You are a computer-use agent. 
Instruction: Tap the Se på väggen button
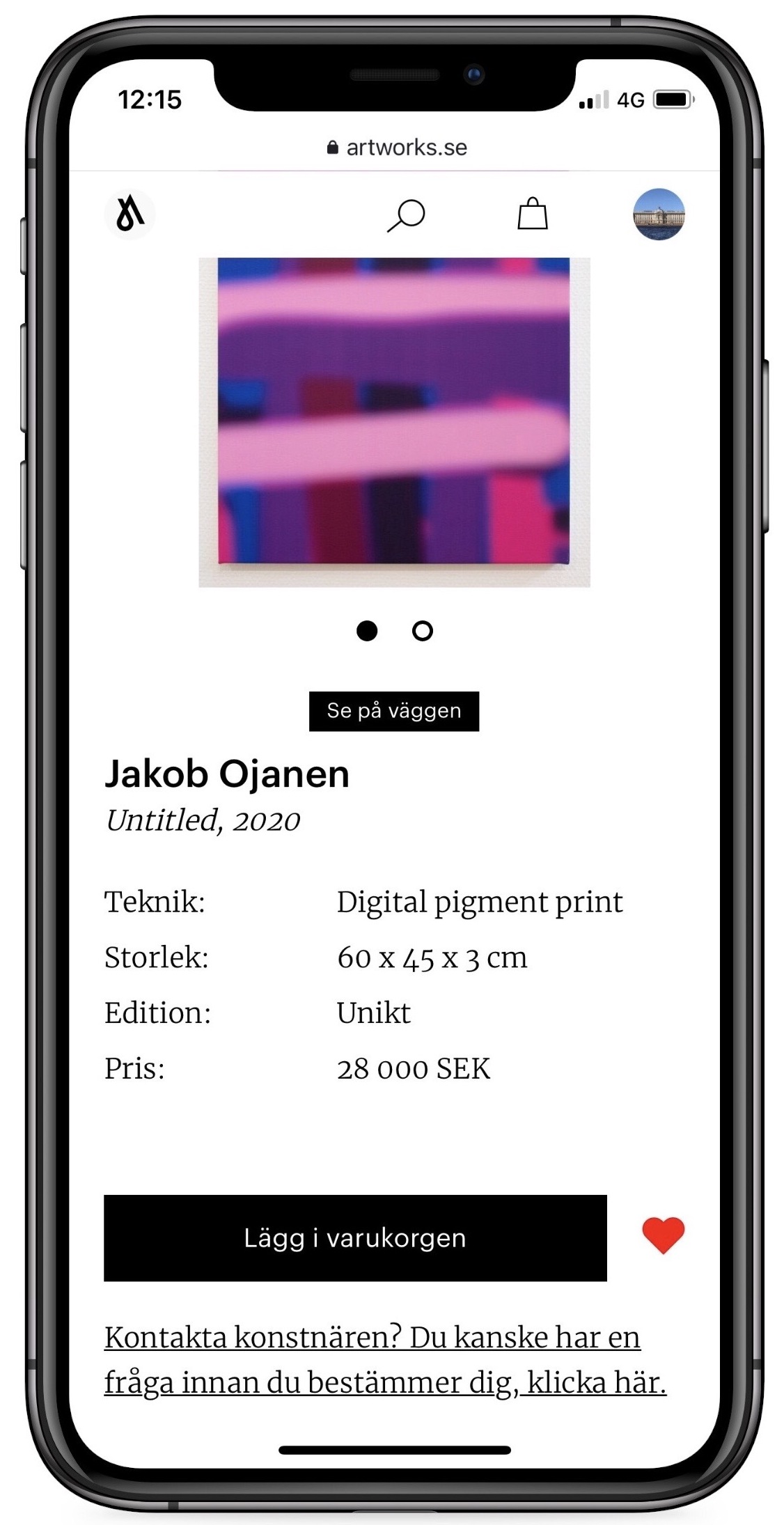pyautogui.click(x=394, y=711)
